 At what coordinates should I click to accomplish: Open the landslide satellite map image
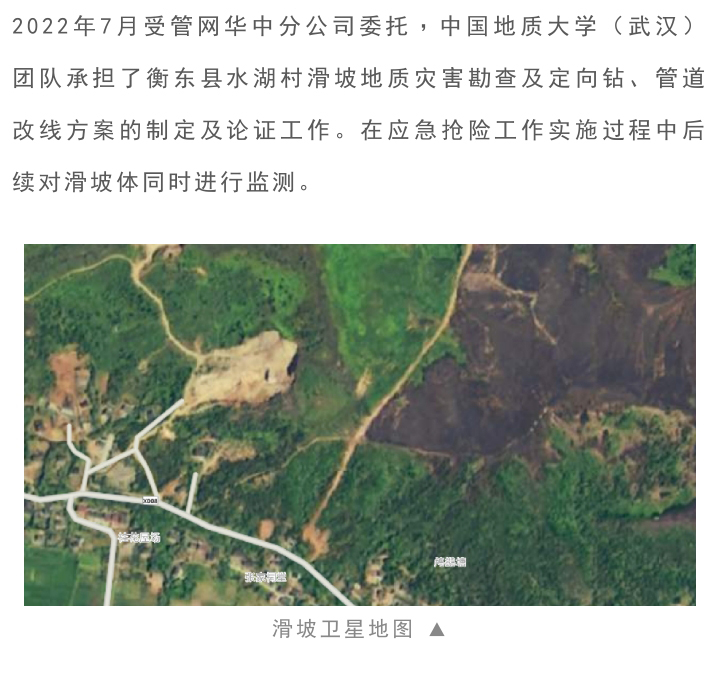point(360,425)
